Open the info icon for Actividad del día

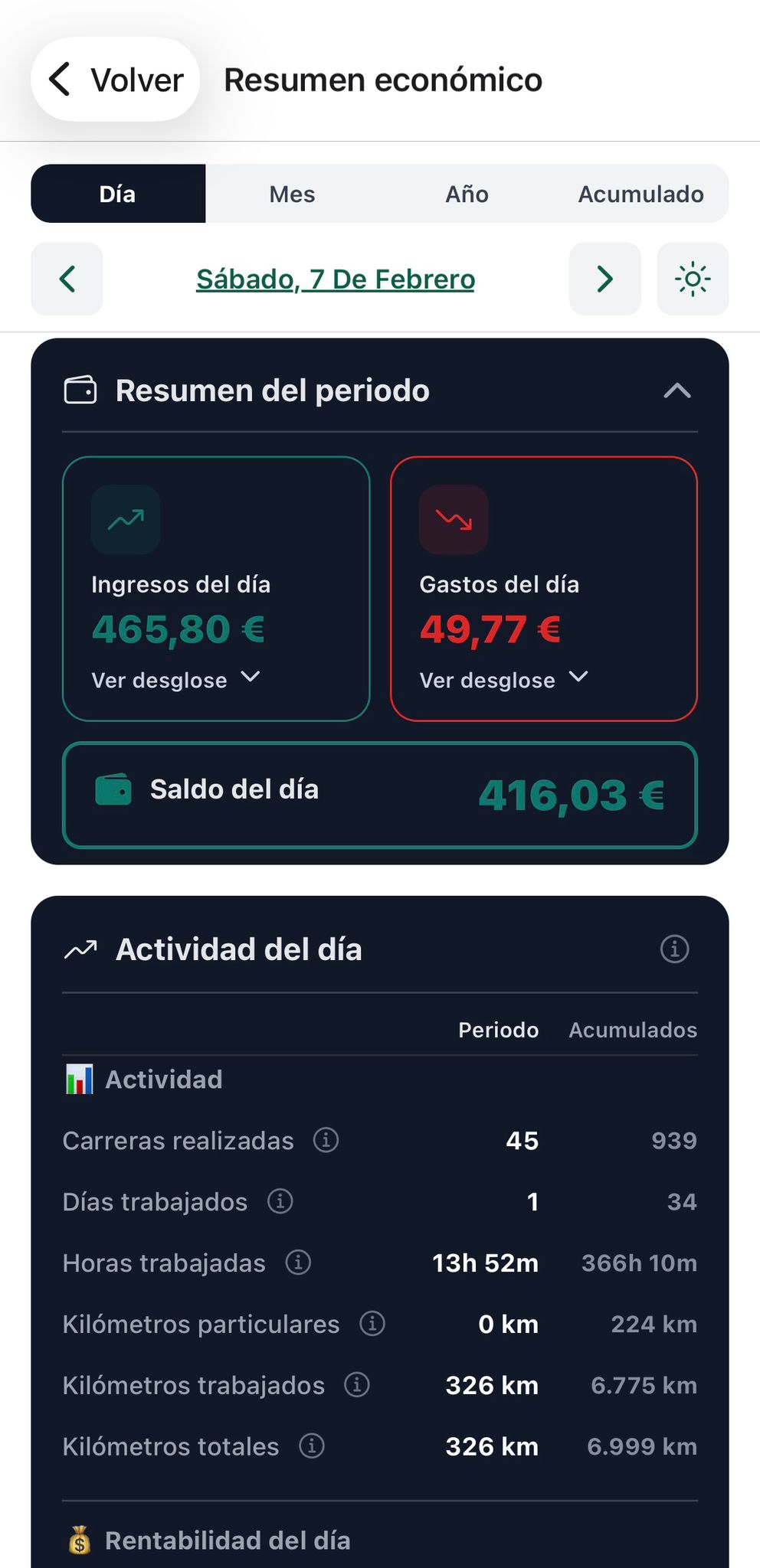[673, 949]
